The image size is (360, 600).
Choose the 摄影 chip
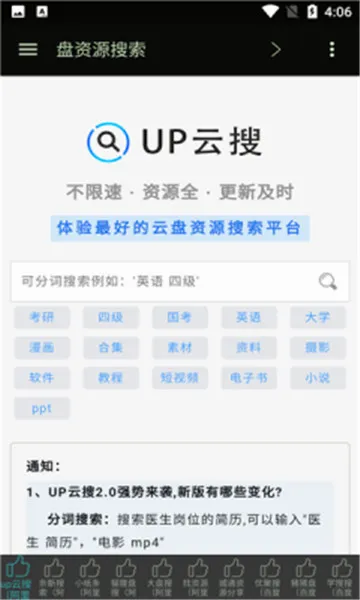coord(318,347)
